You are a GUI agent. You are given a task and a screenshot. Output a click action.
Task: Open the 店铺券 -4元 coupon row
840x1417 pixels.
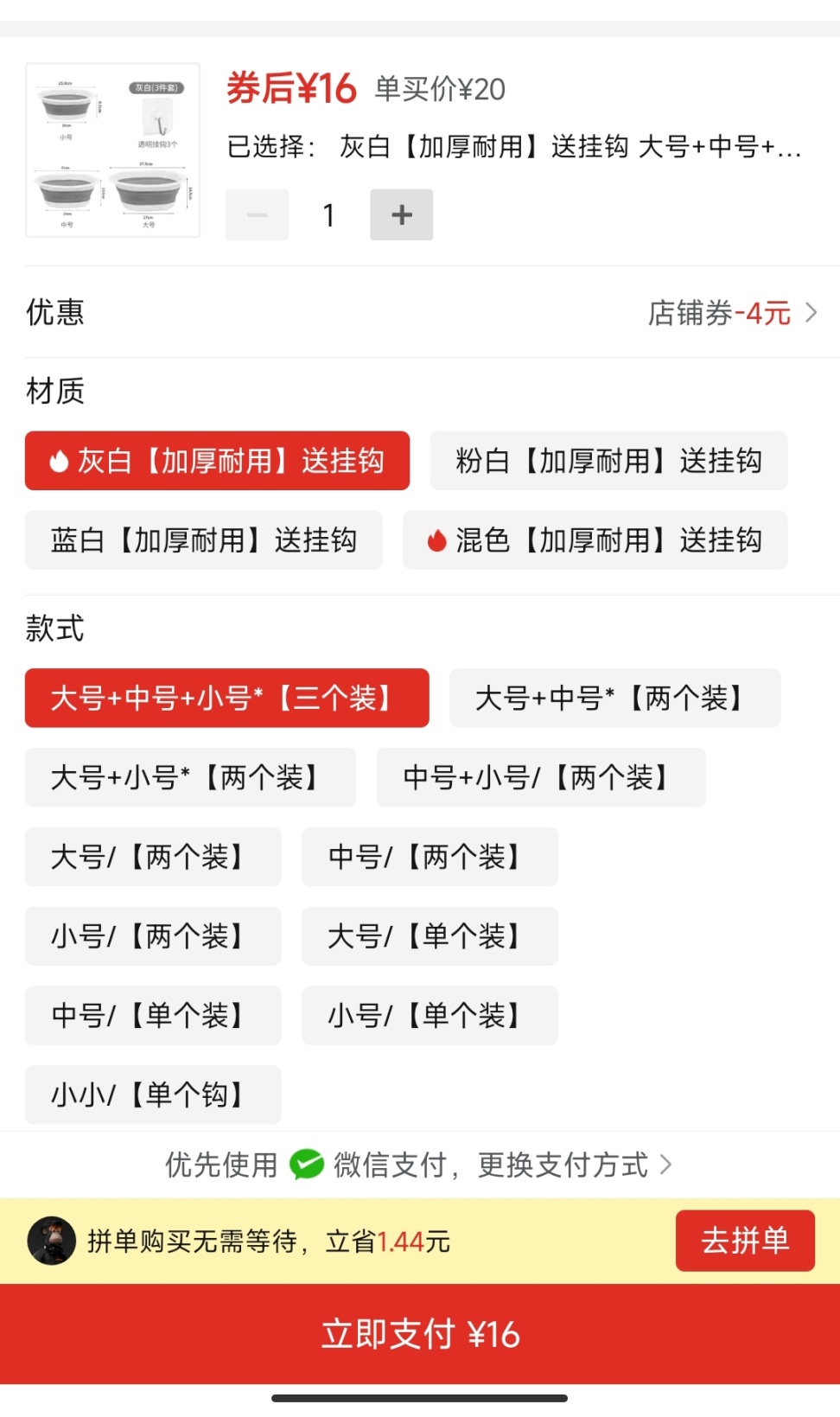pyautogui.click(x=731, y=313)
